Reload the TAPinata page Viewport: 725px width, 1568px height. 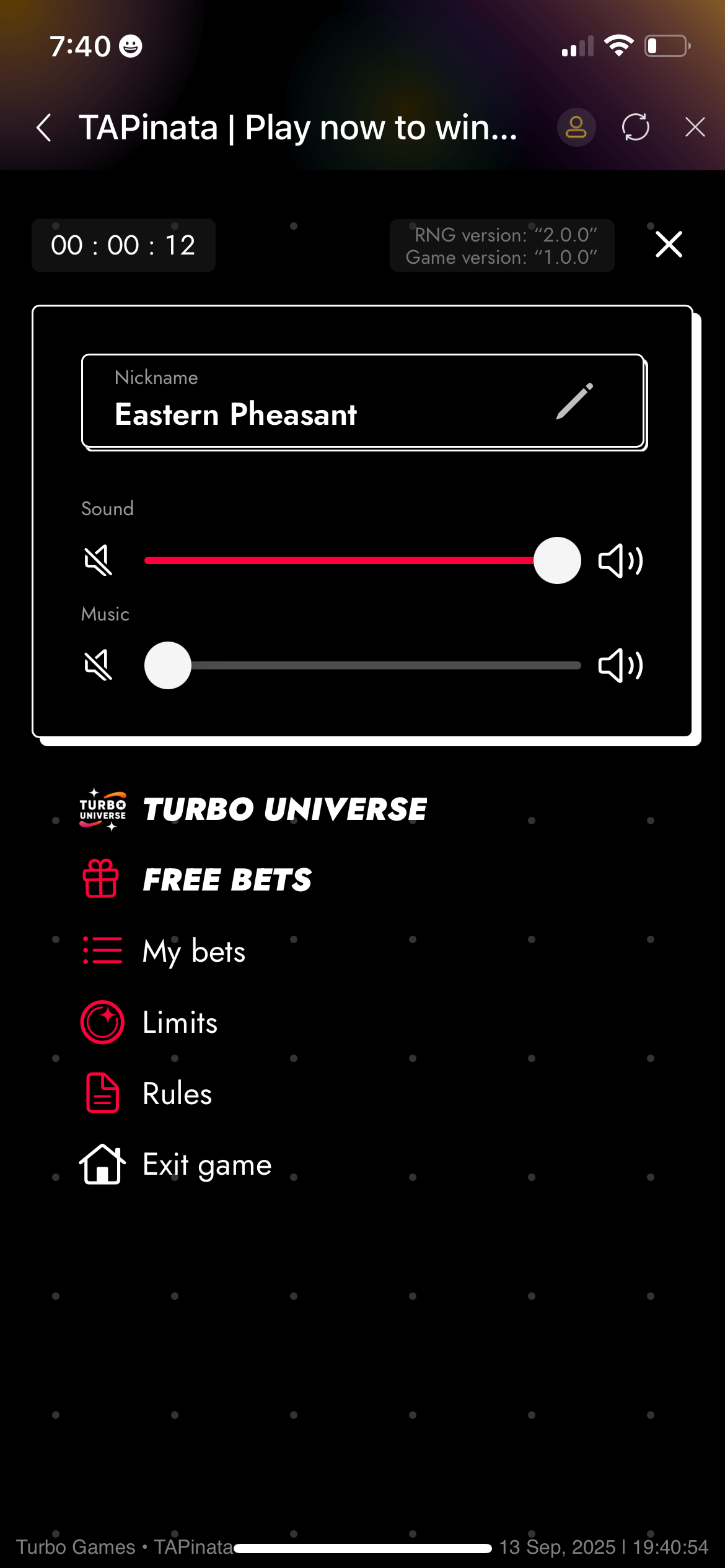(x=635, y=128)
